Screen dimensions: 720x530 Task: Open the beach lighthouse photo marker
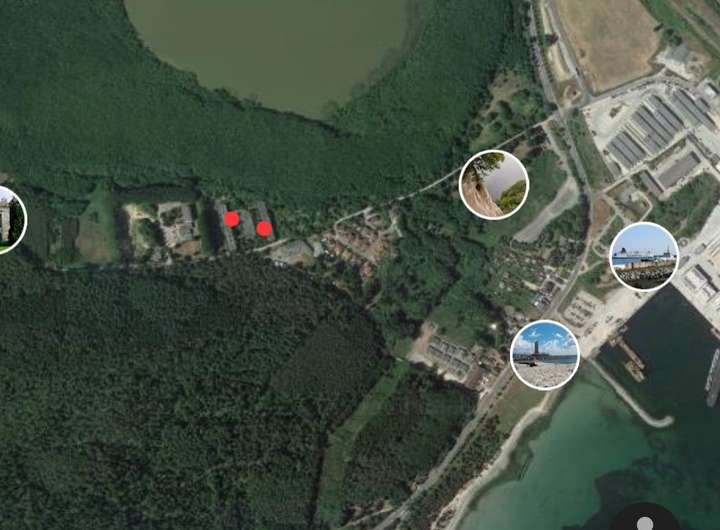click(x=545, y=354)
